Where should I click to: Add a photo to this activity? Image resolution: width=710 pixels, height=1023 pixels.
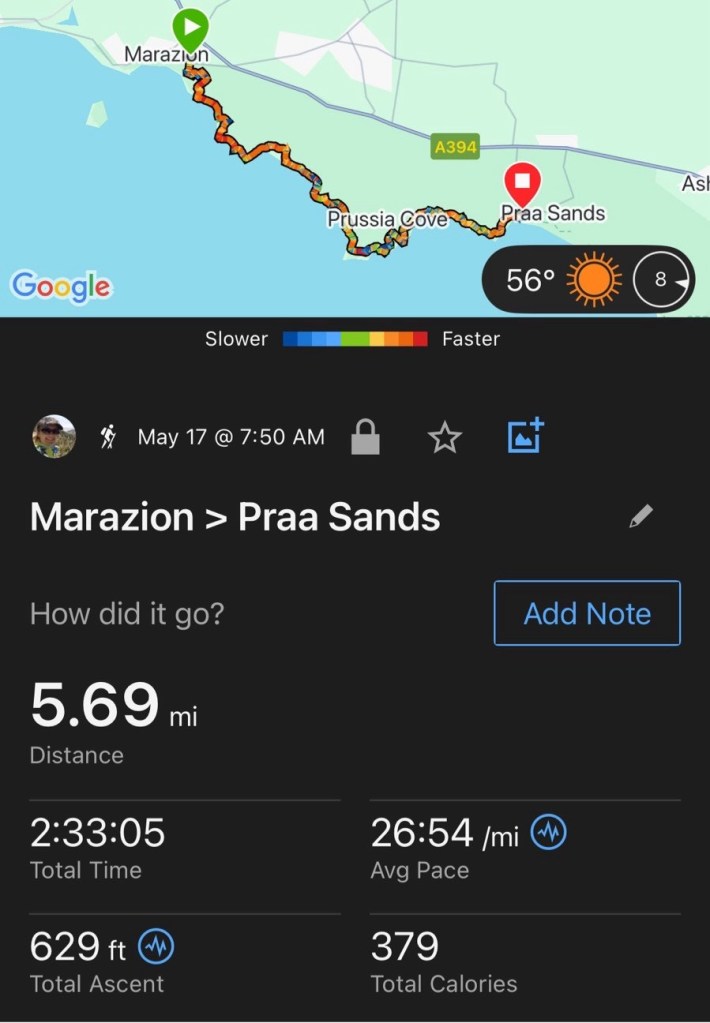526,436
